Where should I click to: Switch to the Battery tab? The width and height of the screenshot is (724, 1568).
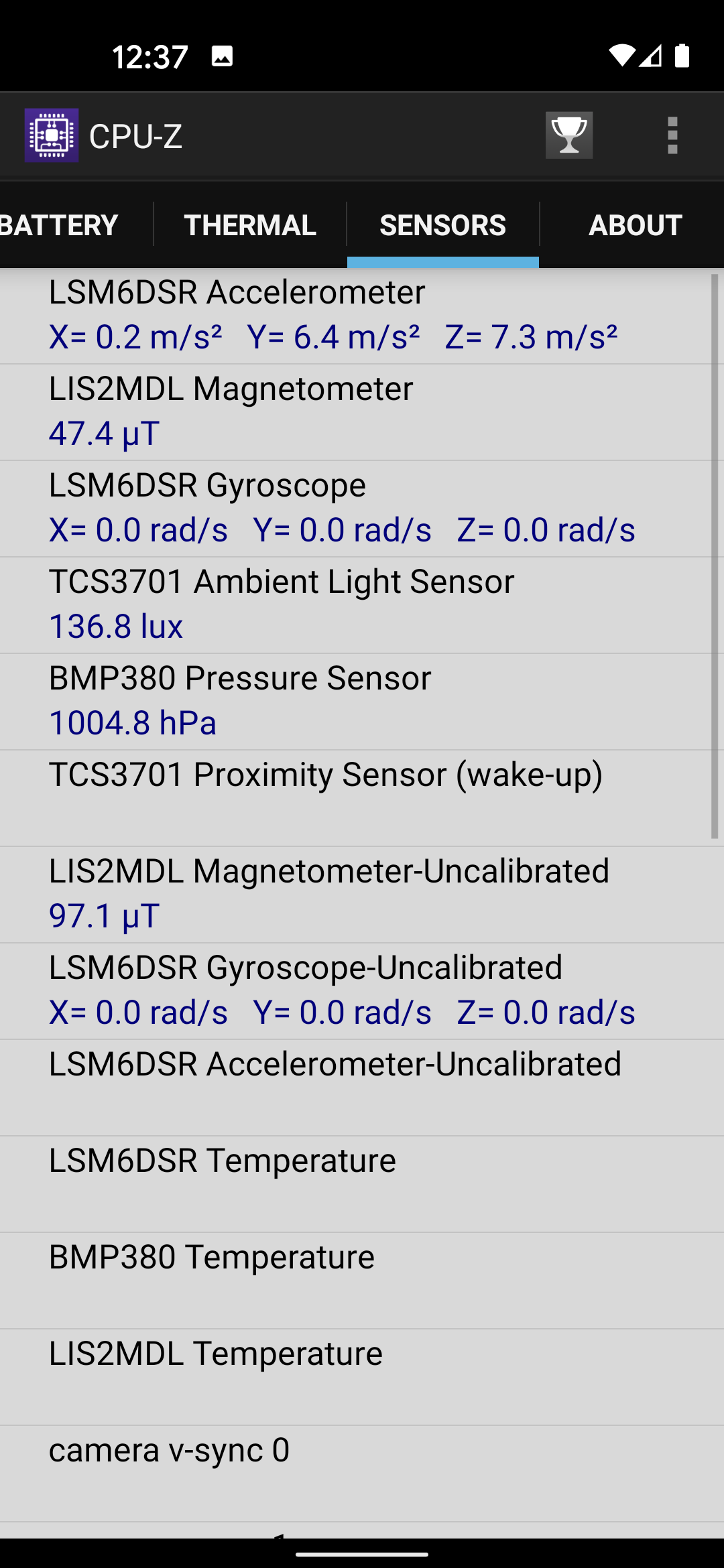(60, 225)
